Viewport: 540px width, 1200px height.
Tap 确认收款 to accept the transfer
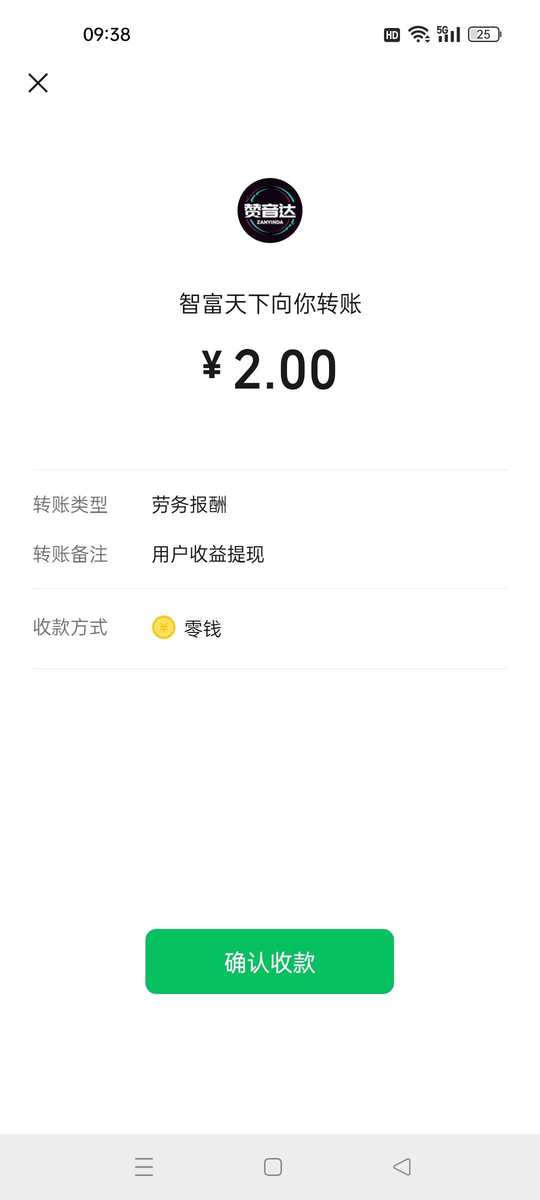click(x=270, y=962)
